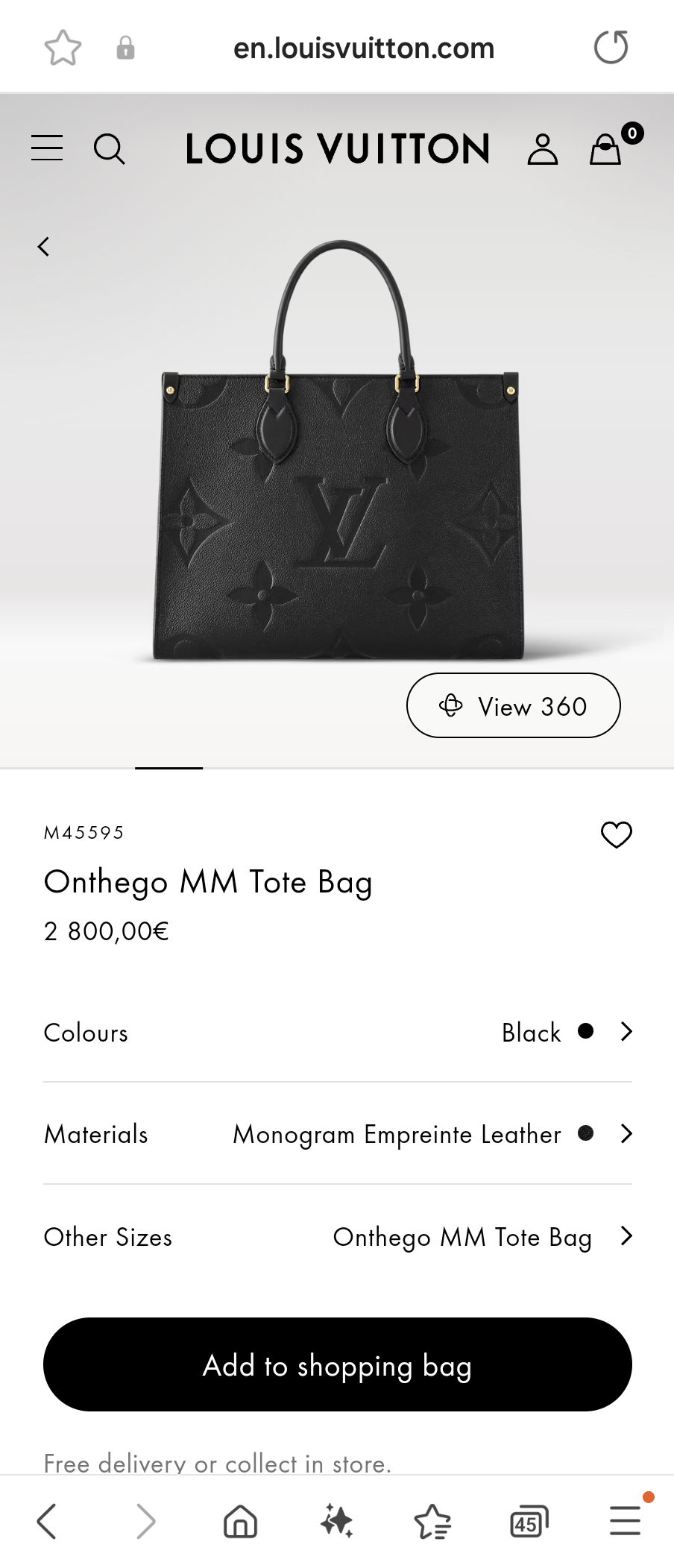Open the browser menu with notification dot
This screenshot has width=674, height=1568.
click(x=625, y=1521)
